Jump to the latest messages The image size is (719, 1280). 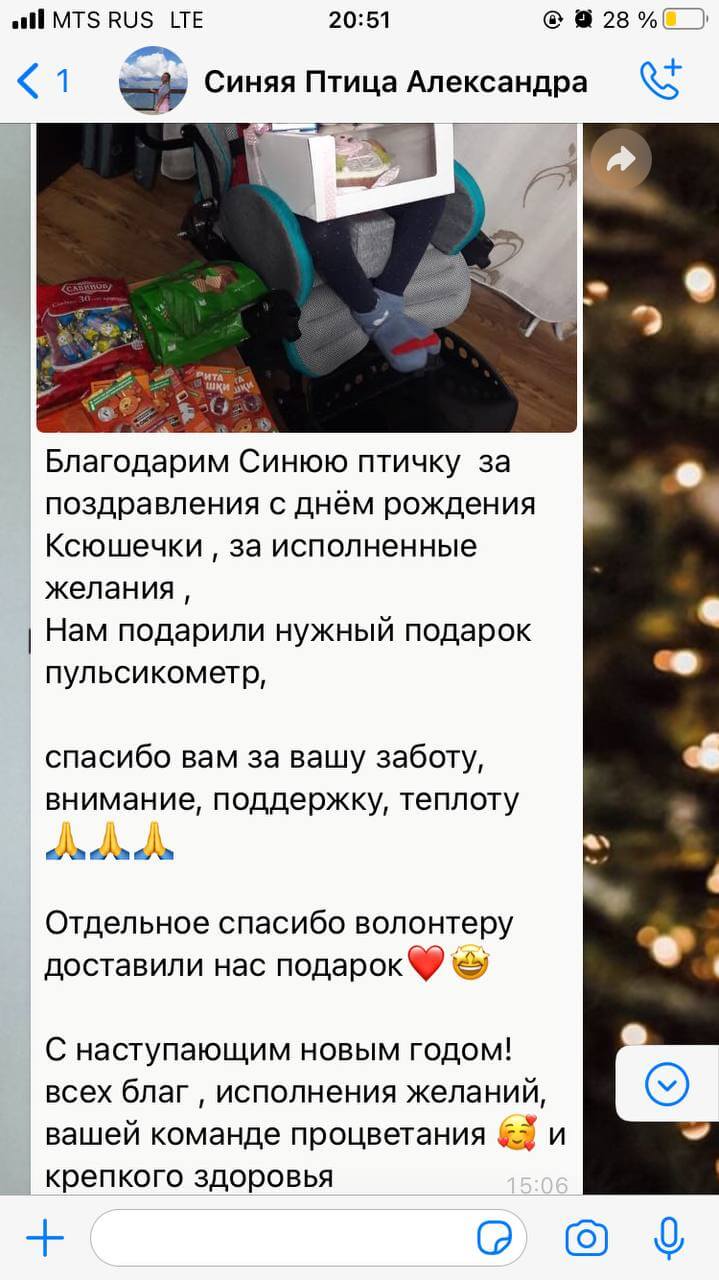coord(667,1084)
